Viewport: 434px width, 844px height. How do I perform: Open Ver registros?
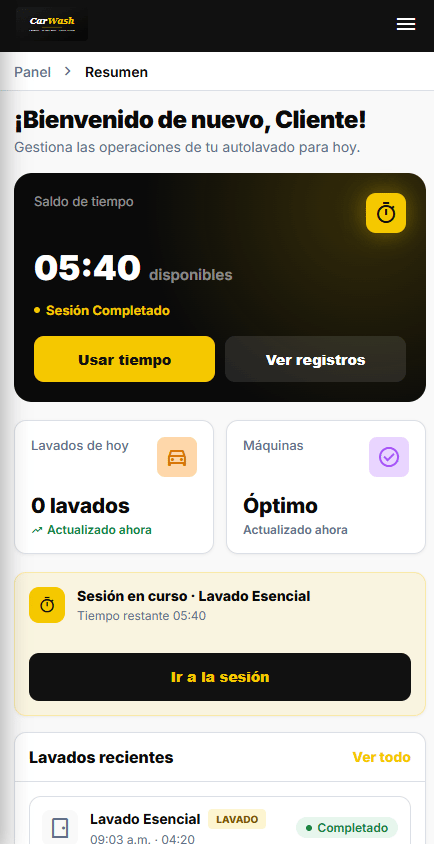(316, 360)
